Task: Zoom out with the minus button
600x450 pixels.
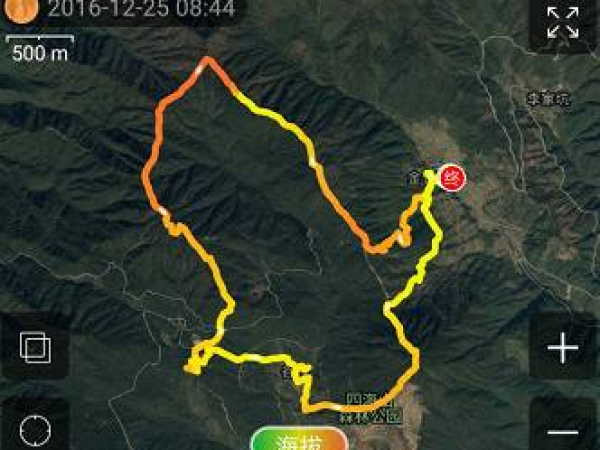Action: pyautogui.click(x=563, y=430)
